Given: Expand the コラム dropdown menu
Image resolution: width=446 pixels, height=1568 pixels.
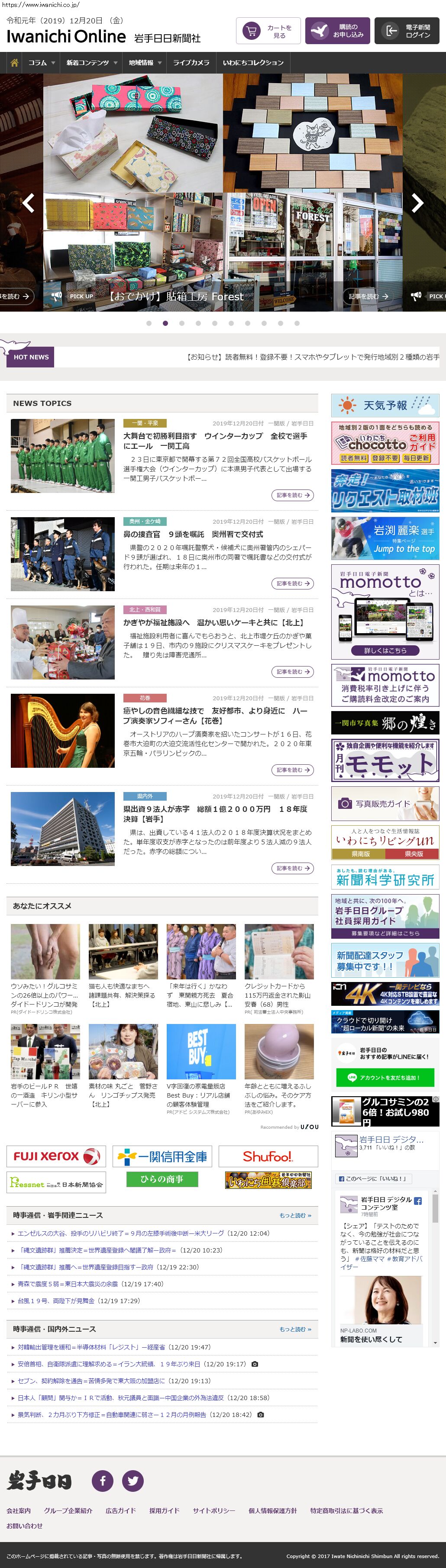Looking at the screenshot, I should [41, 63].
